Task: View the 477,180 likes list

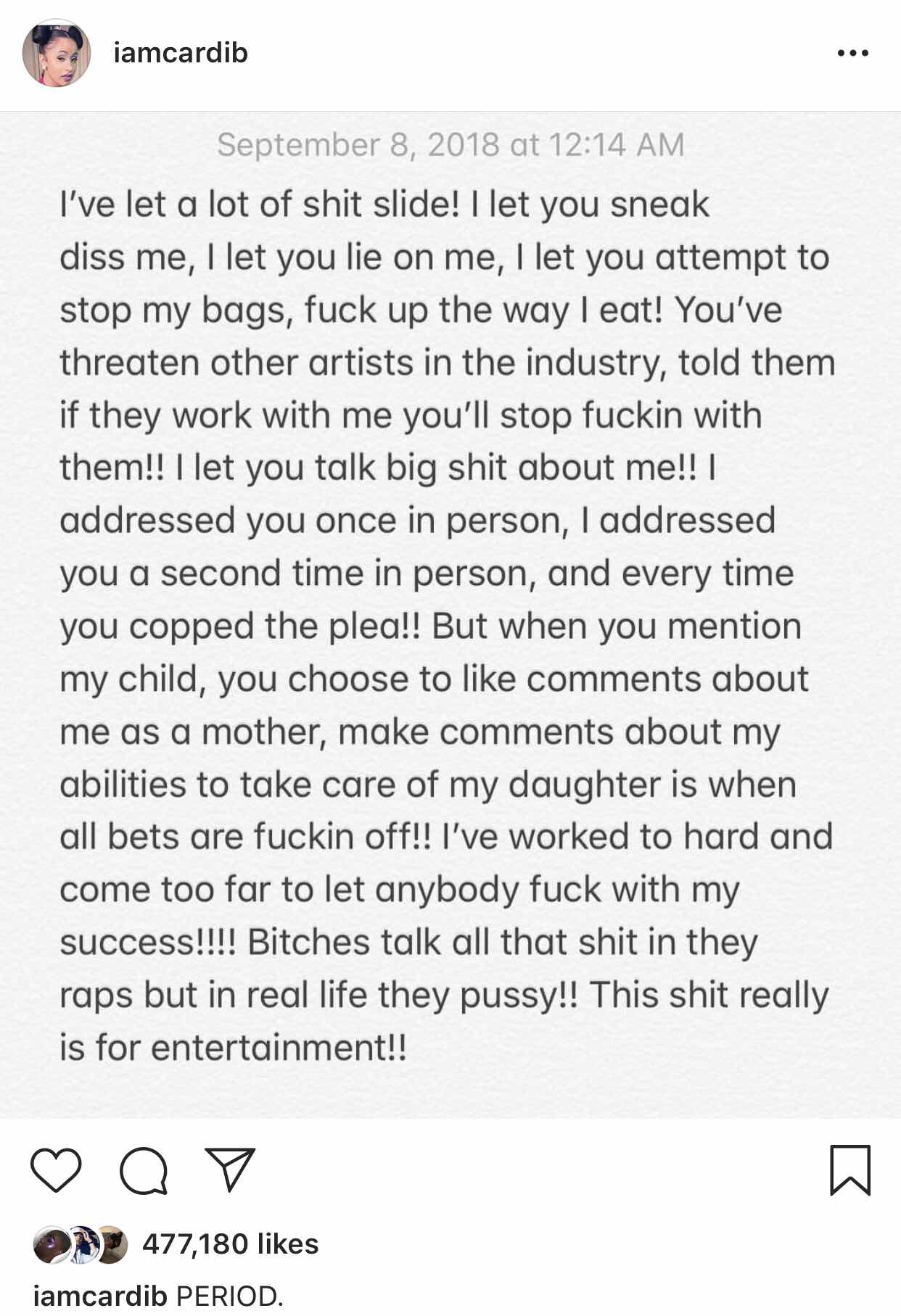Action: [x=230, y=1244]
